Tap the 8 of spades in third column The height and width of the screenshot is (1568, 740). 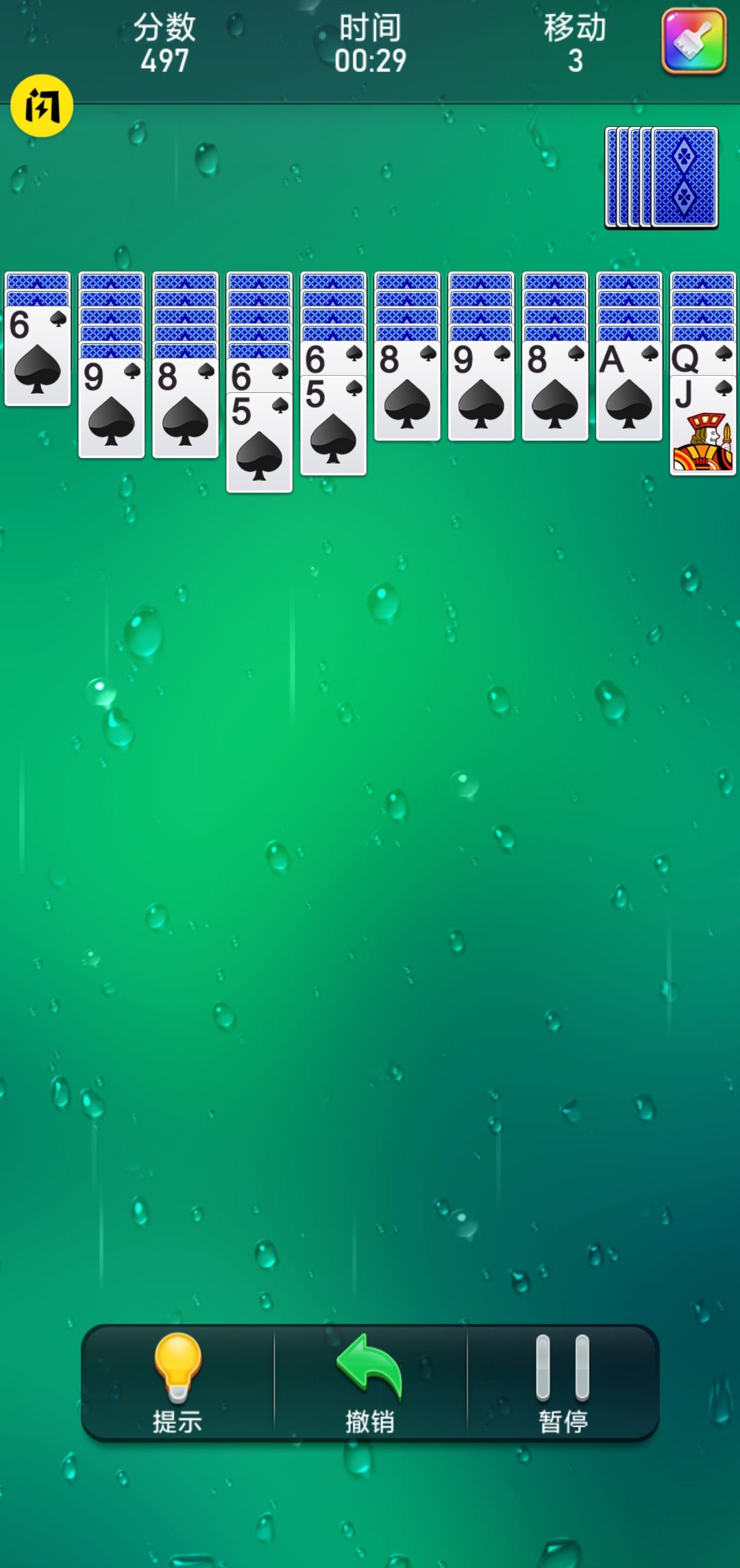pyautogui.click(x=186, y=411)
